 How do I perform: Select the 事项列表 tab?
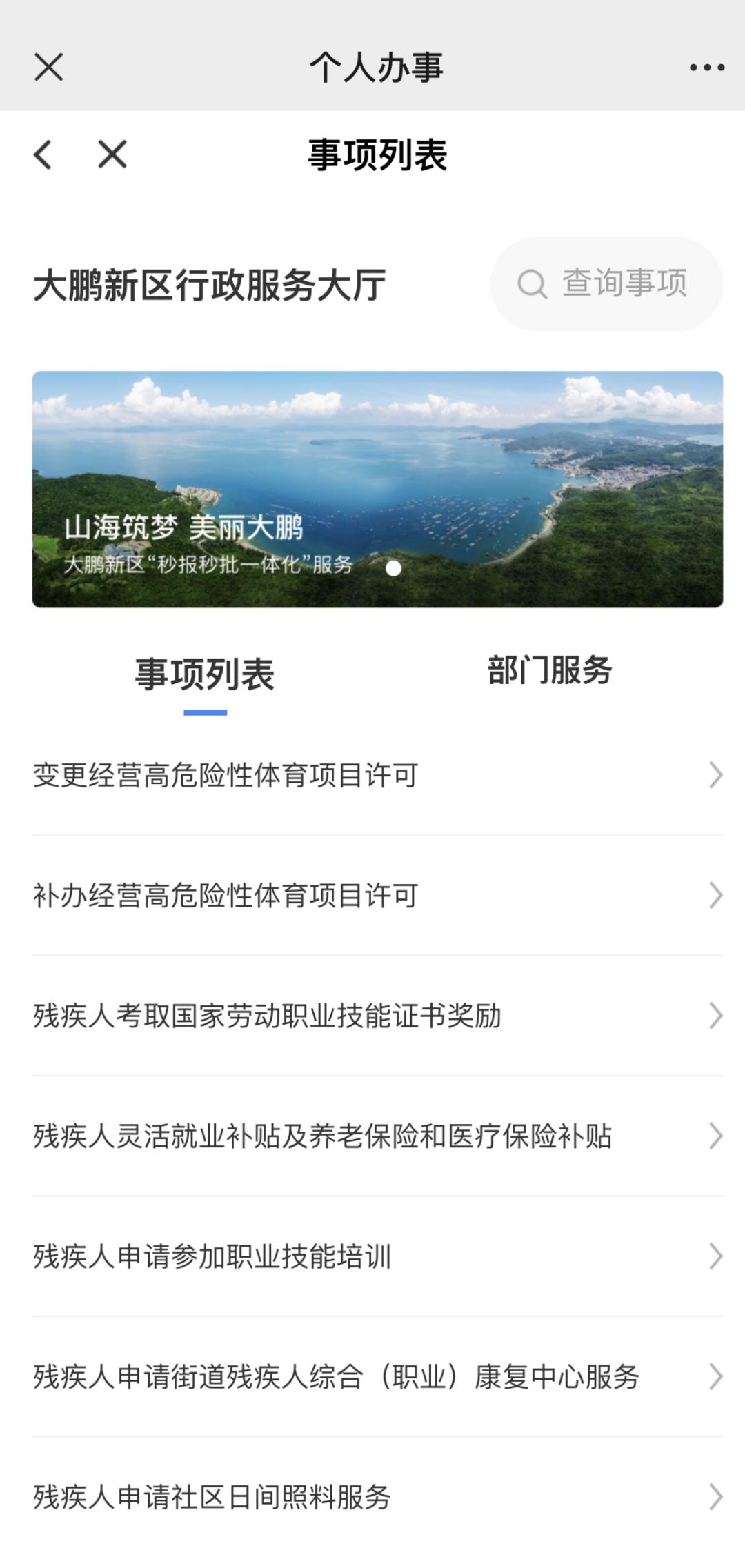click(x=205, y=674)
